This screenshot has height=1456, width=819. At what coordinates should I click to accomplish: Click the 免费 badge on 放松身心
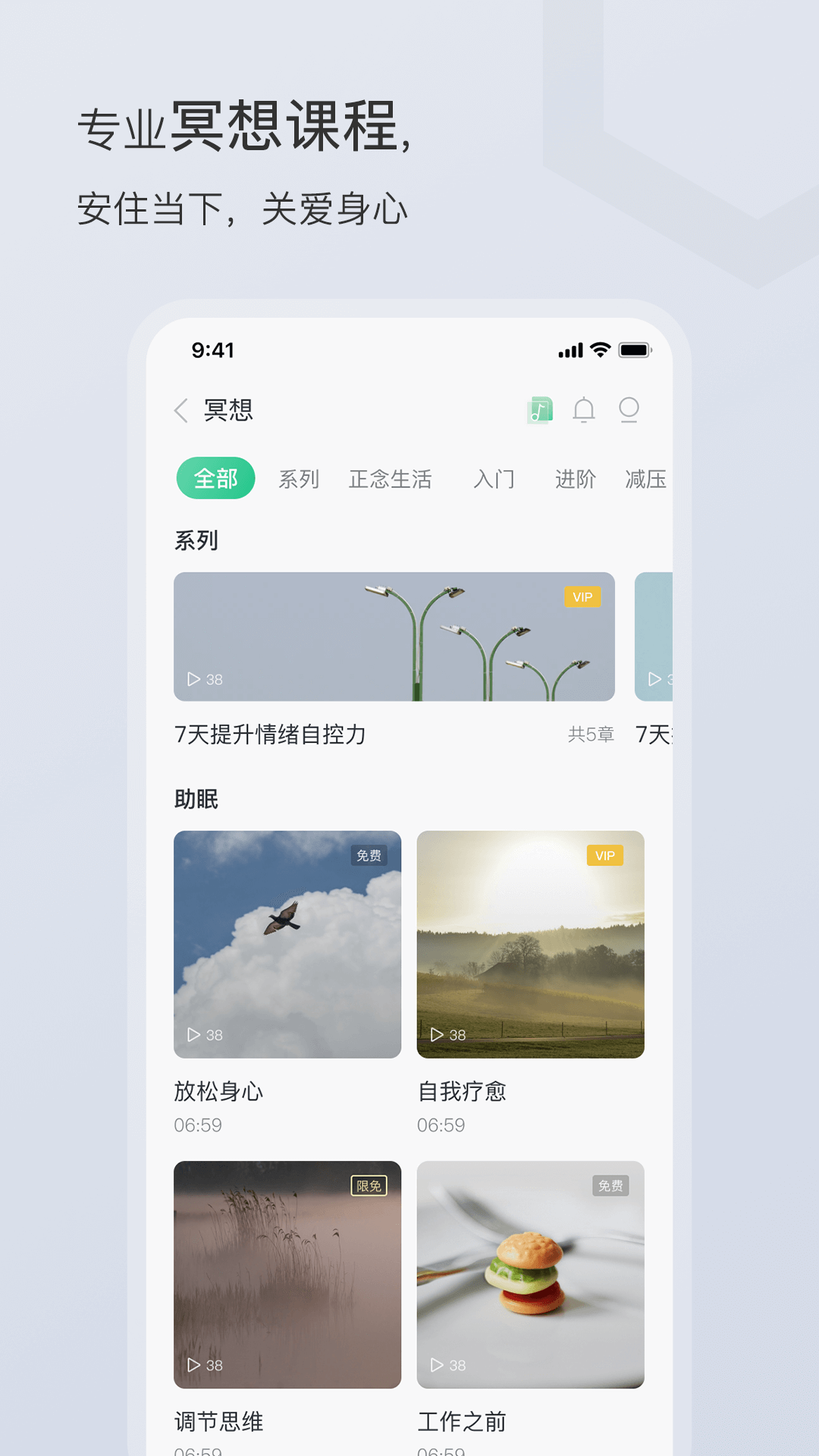[369, 856]
